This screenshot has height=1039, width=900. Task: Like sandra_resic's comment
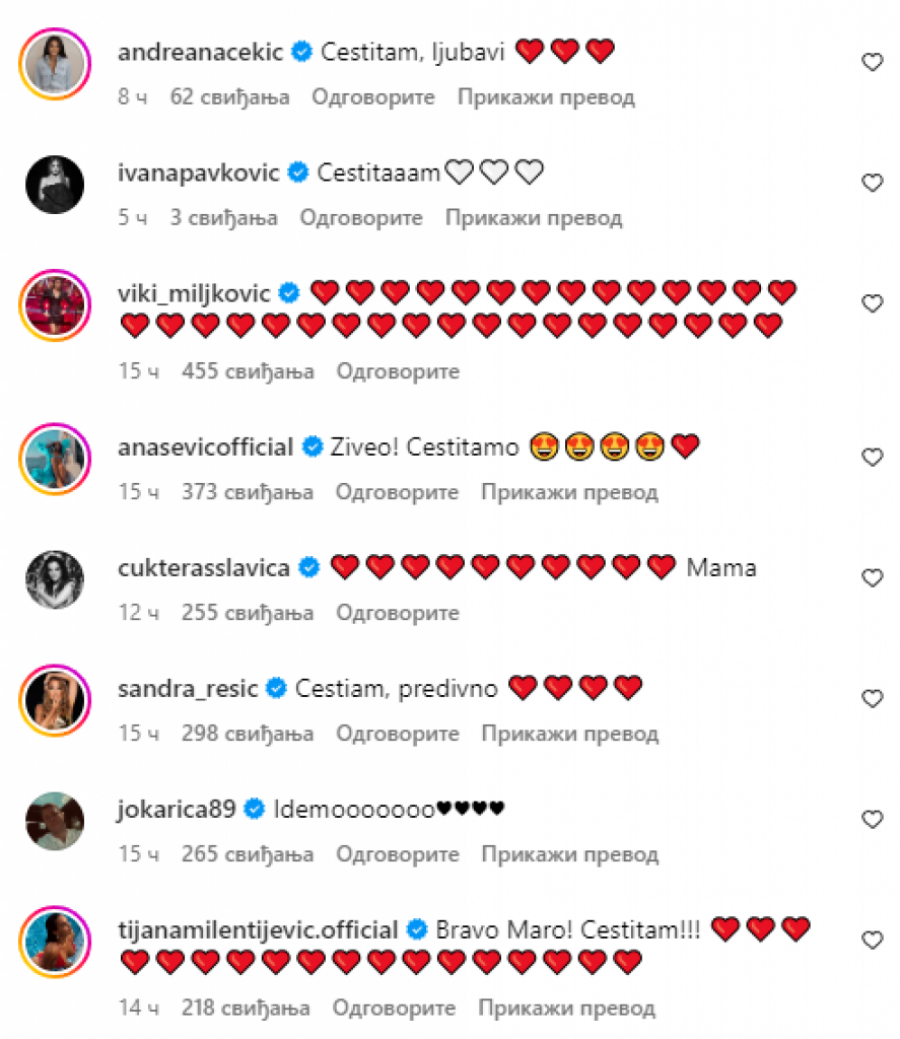point(872,698)
